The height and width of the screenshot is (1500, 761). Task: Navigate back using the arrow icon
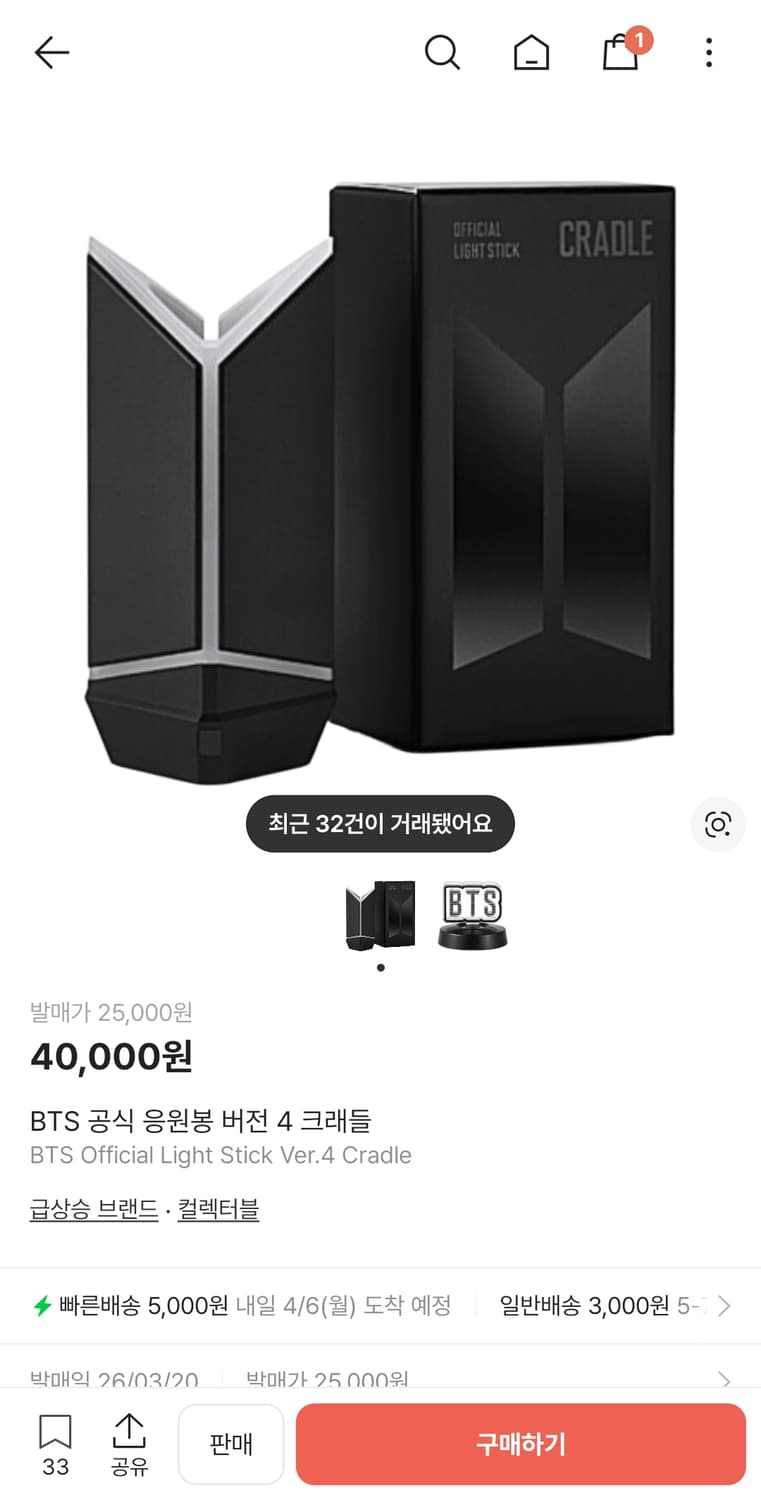coord(52,52)
